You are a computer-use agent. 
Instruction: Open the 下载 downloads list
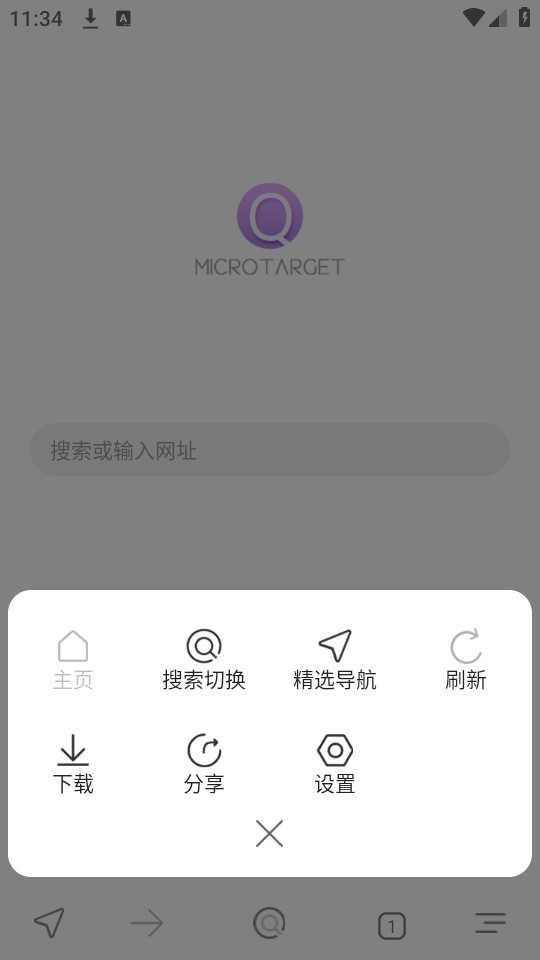tap(73, 764)
